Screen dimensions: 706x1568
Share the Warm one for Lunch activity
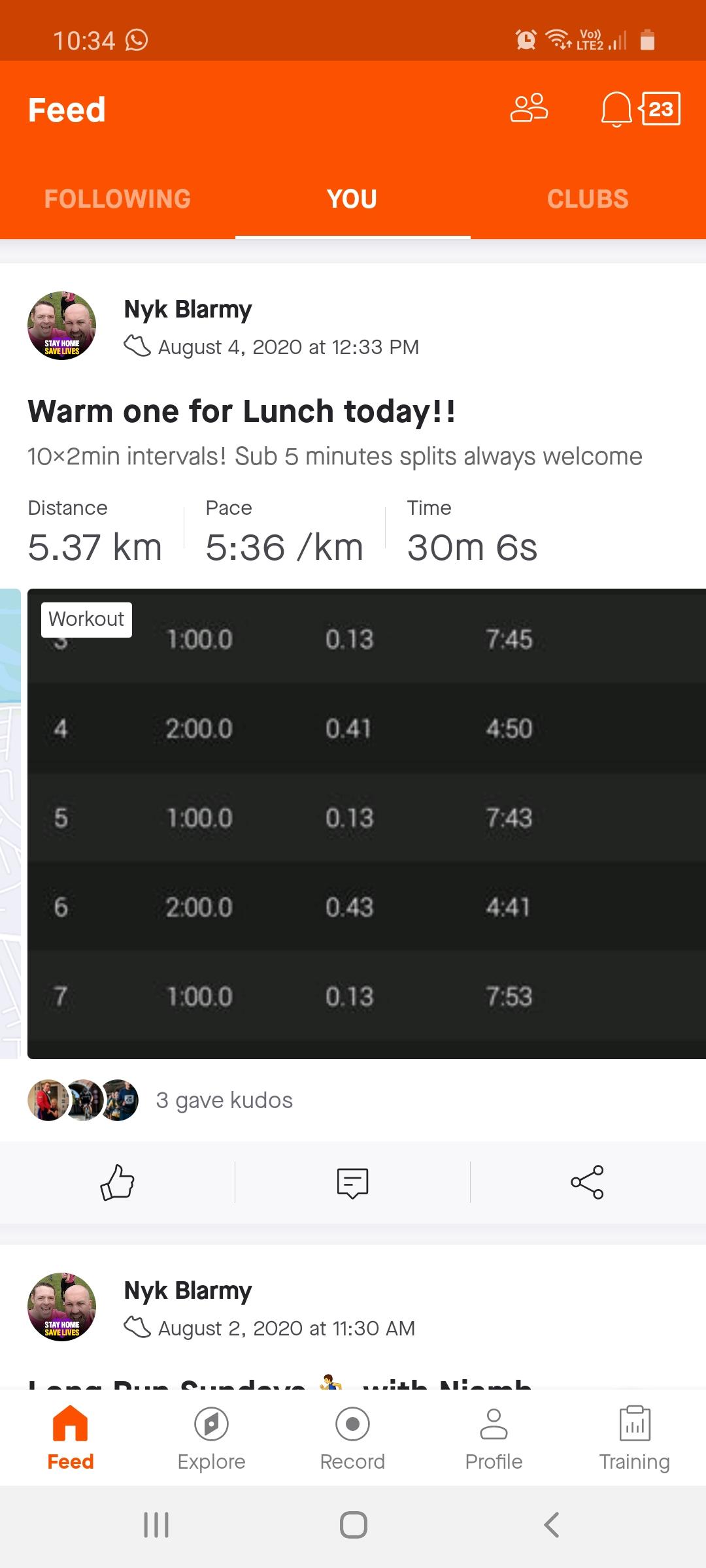(587, 1182)
